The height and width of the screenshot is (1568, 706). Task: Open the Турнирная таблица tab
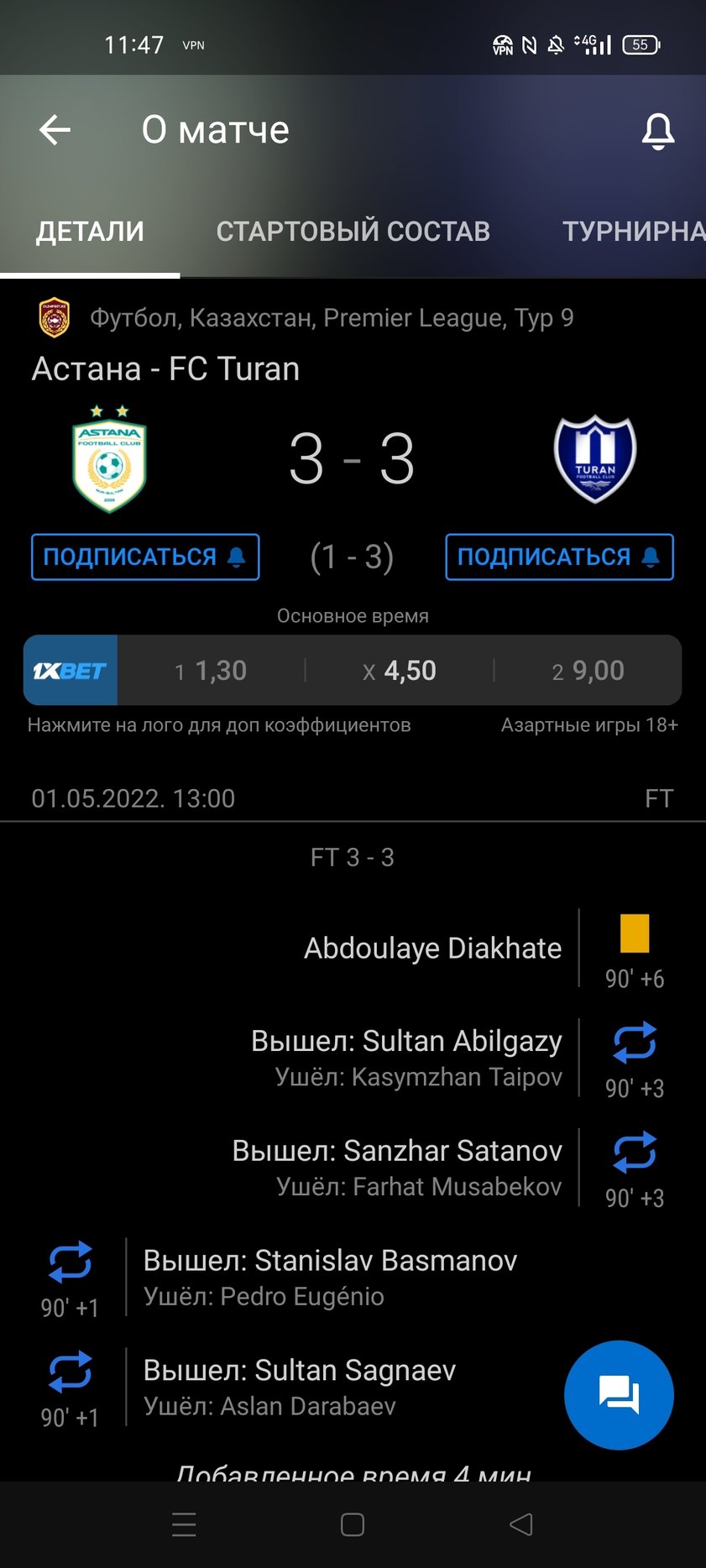coord(633,232)
